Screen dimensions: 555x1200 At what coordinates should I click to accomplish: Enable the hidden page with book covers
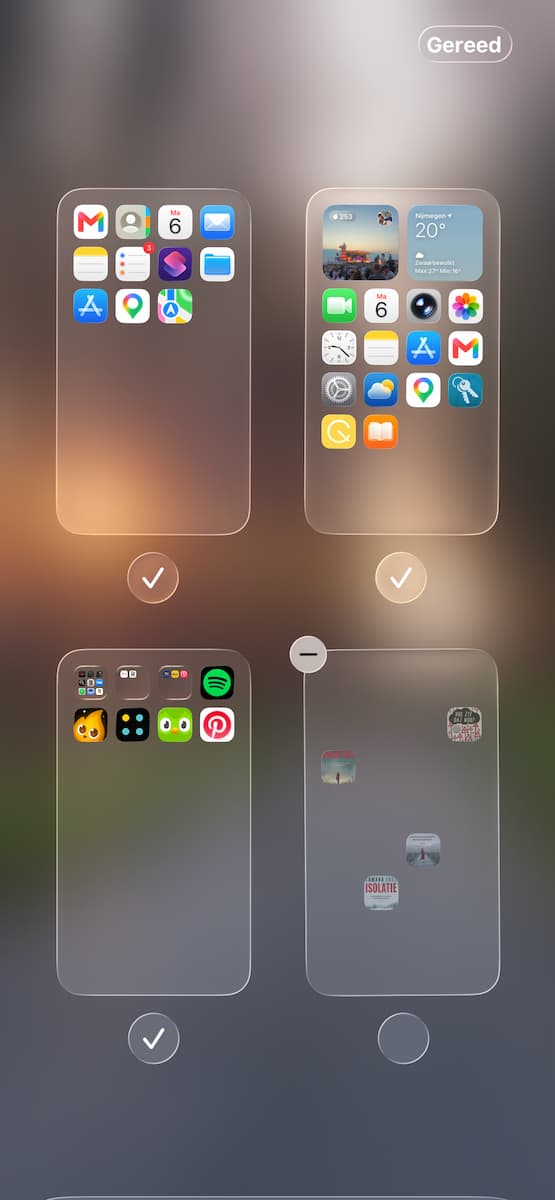(403, 1039)
